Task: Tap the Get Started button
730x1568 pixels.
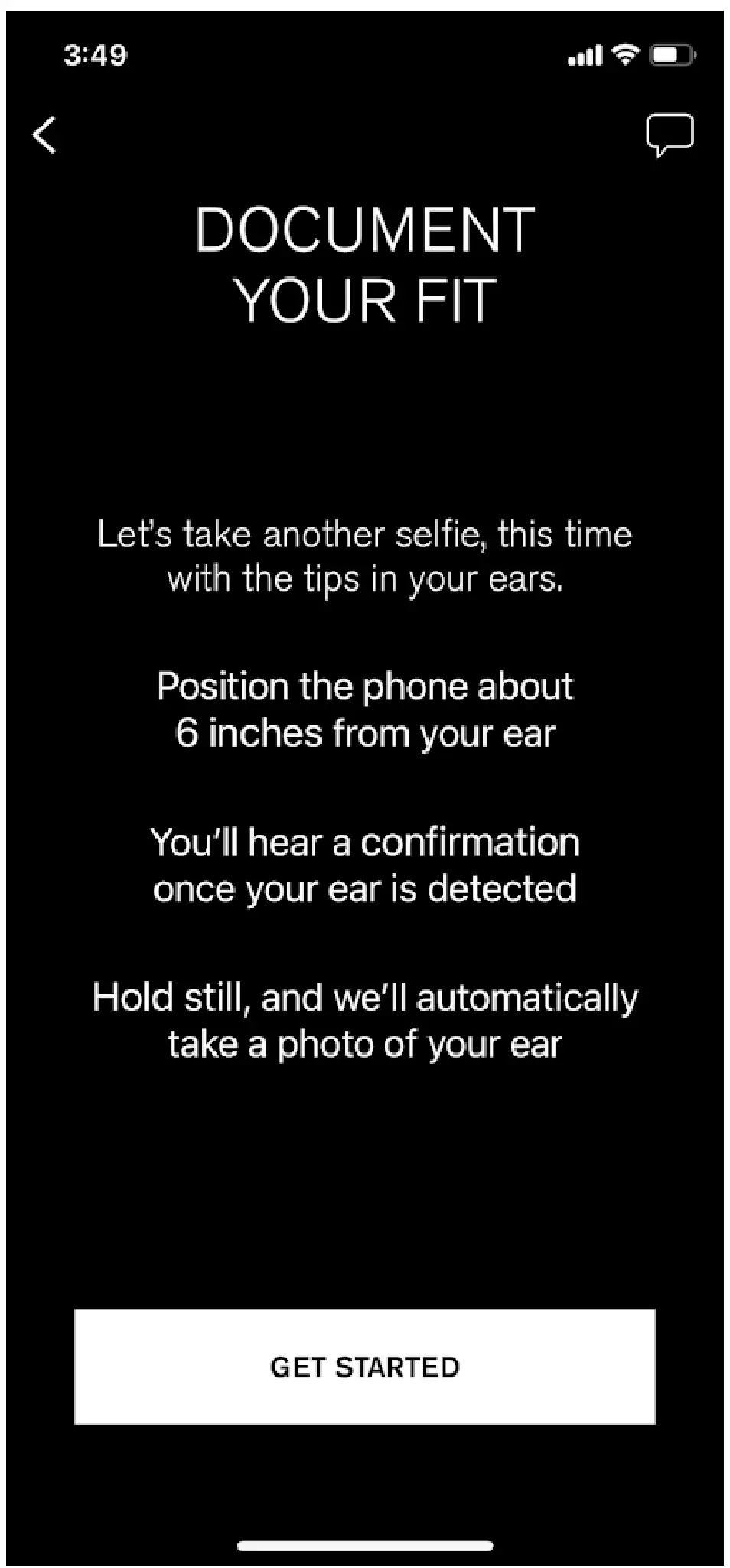Action: [364, 1366]
